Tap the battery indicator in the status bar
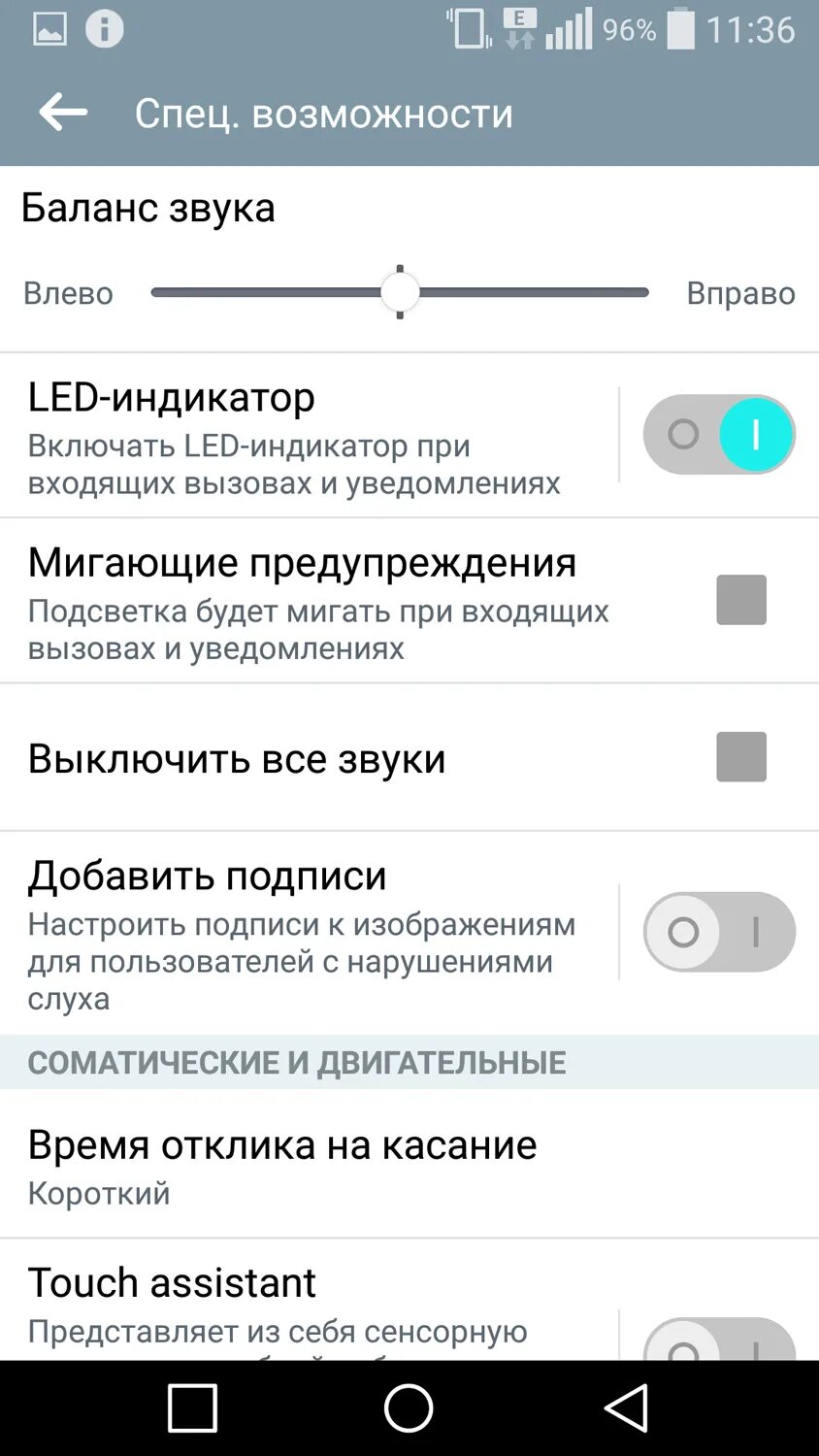 tap(679, 28)
